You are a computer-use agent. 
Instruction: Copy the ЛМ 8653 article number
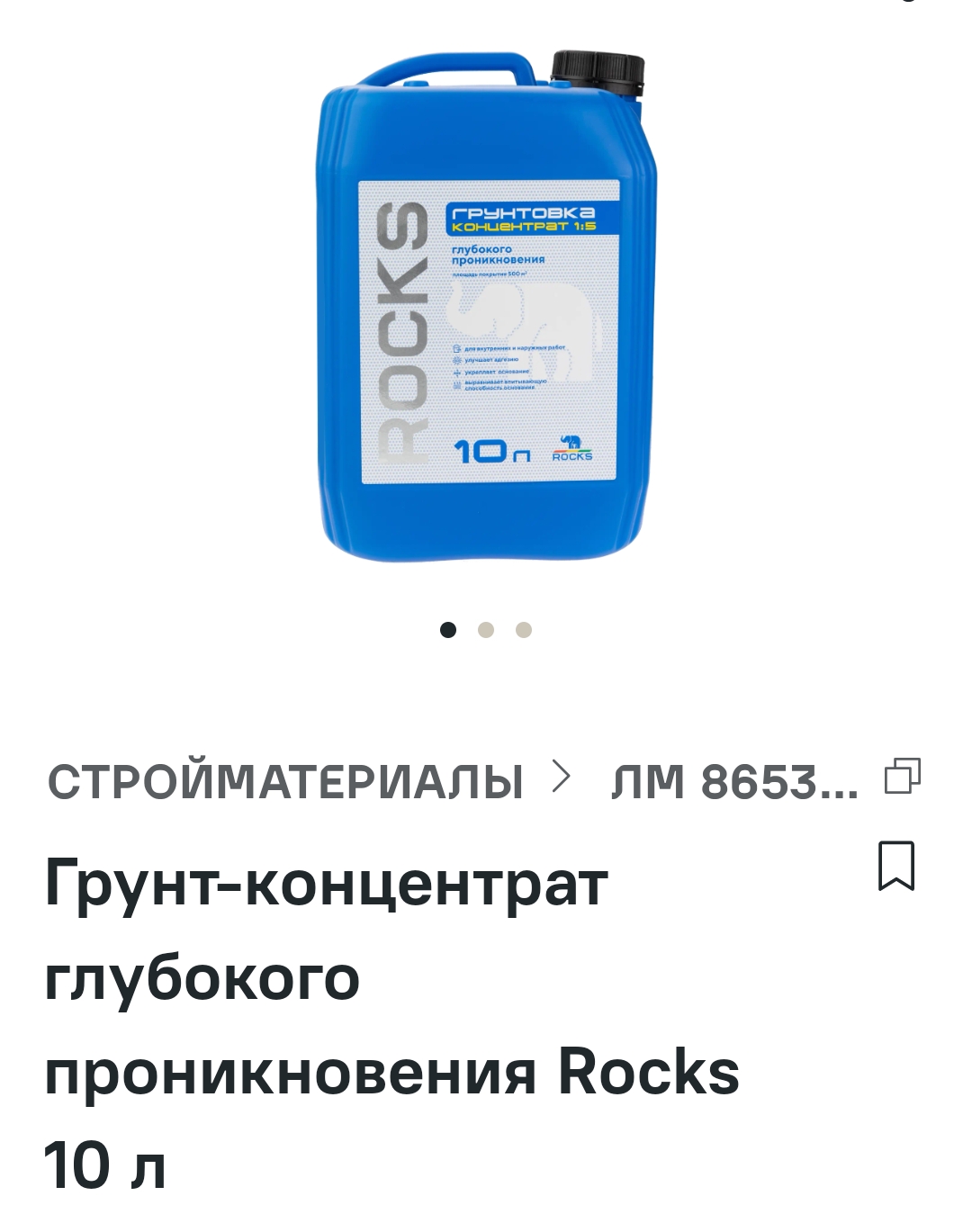tap(903, 777)
